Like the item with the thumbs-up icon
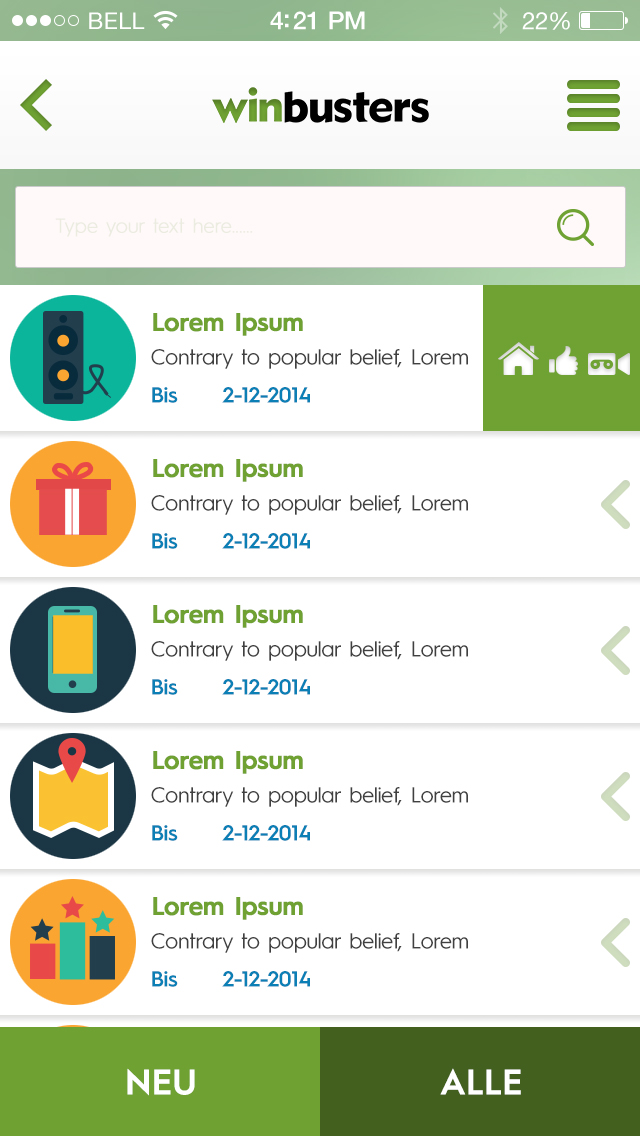This screenshot has width=640, height=1136. pos(564,360)
